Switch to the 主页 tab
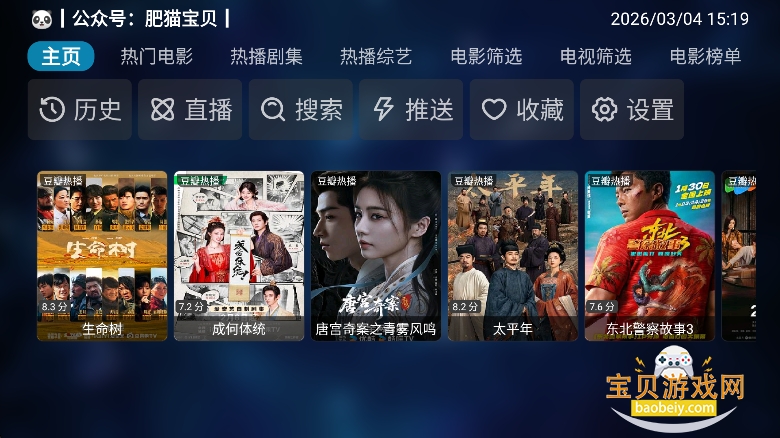 pyautogui.click(x=61, y=56)
